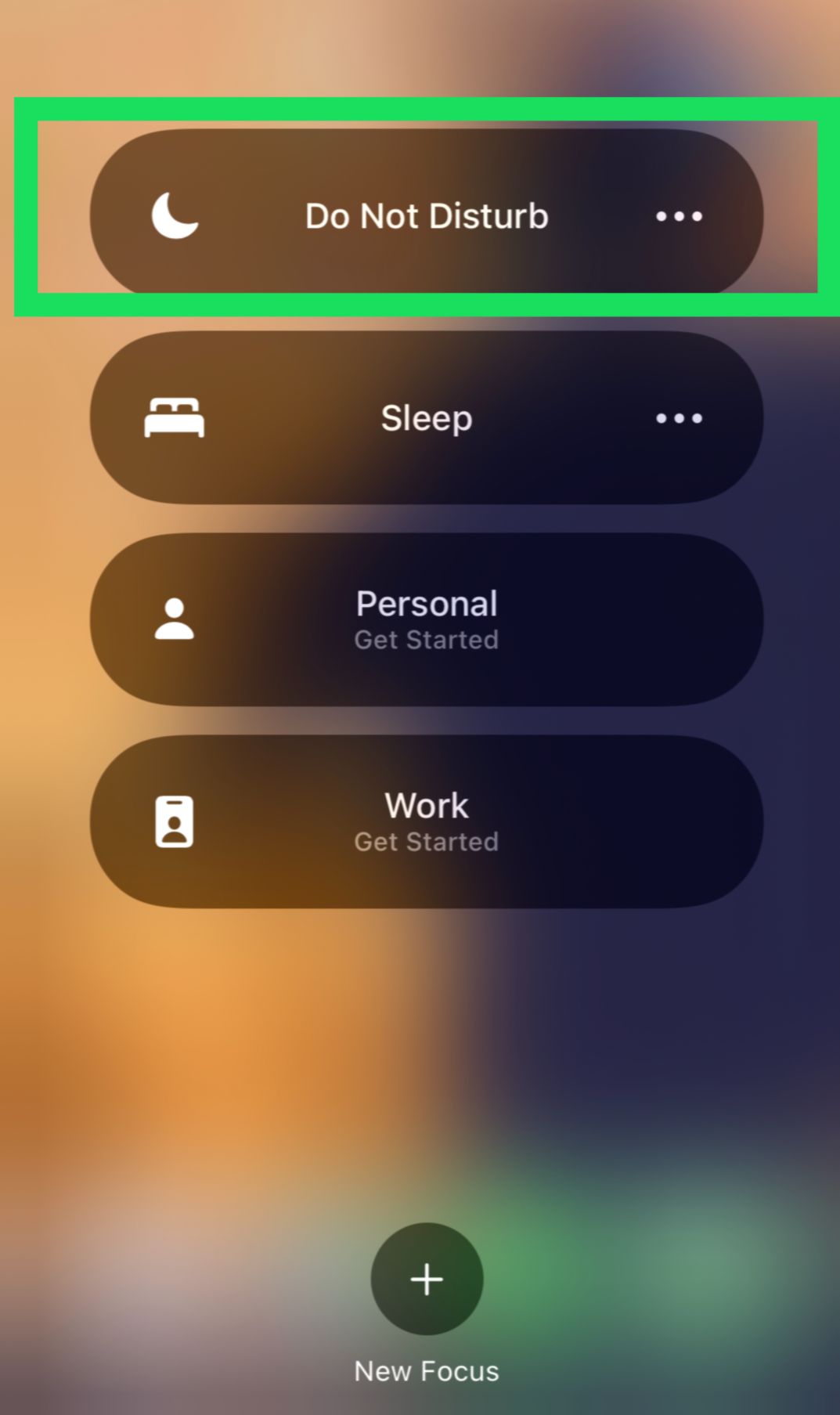
Task: Set up the Work focus
Action: click(x=426, y=821)
